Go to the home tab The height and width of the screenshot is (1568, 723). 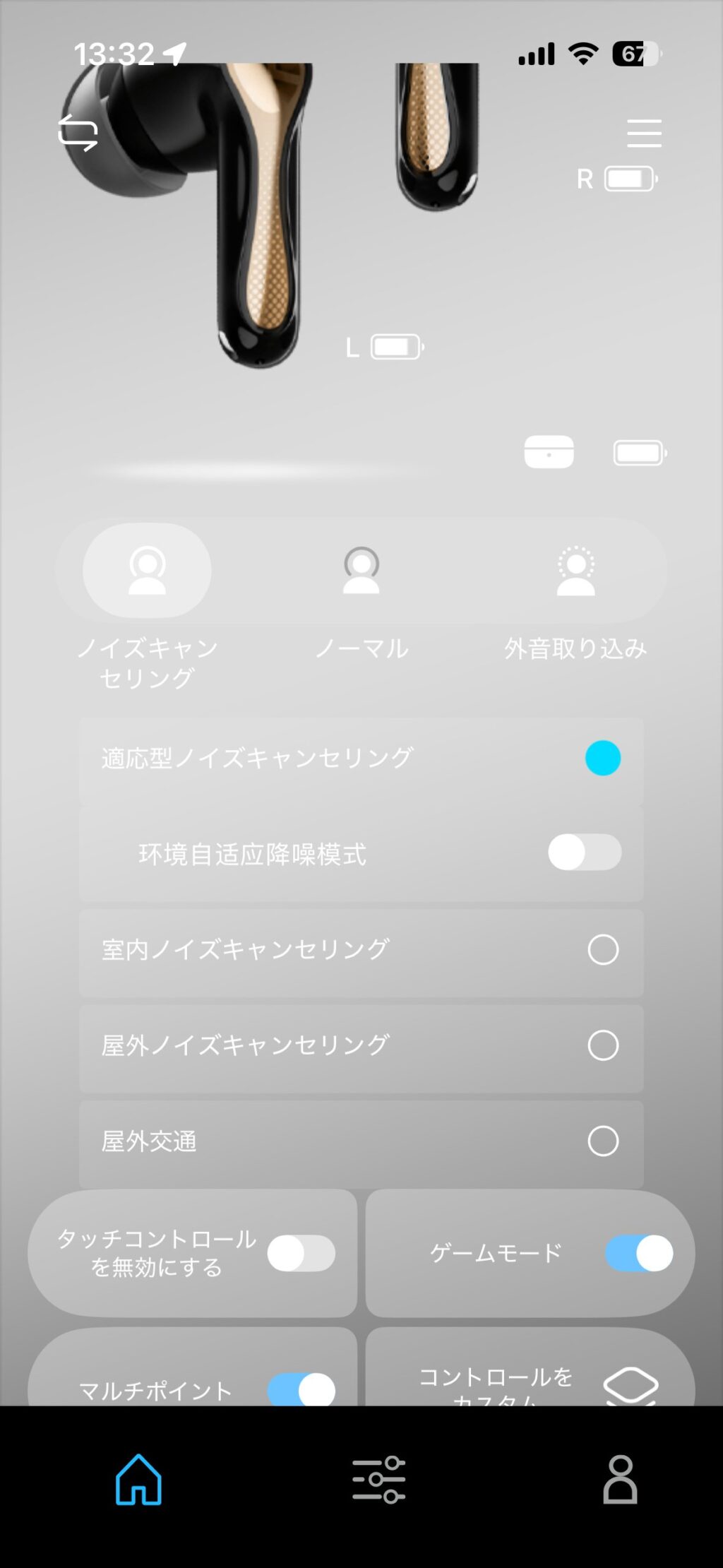(138, 1479)
